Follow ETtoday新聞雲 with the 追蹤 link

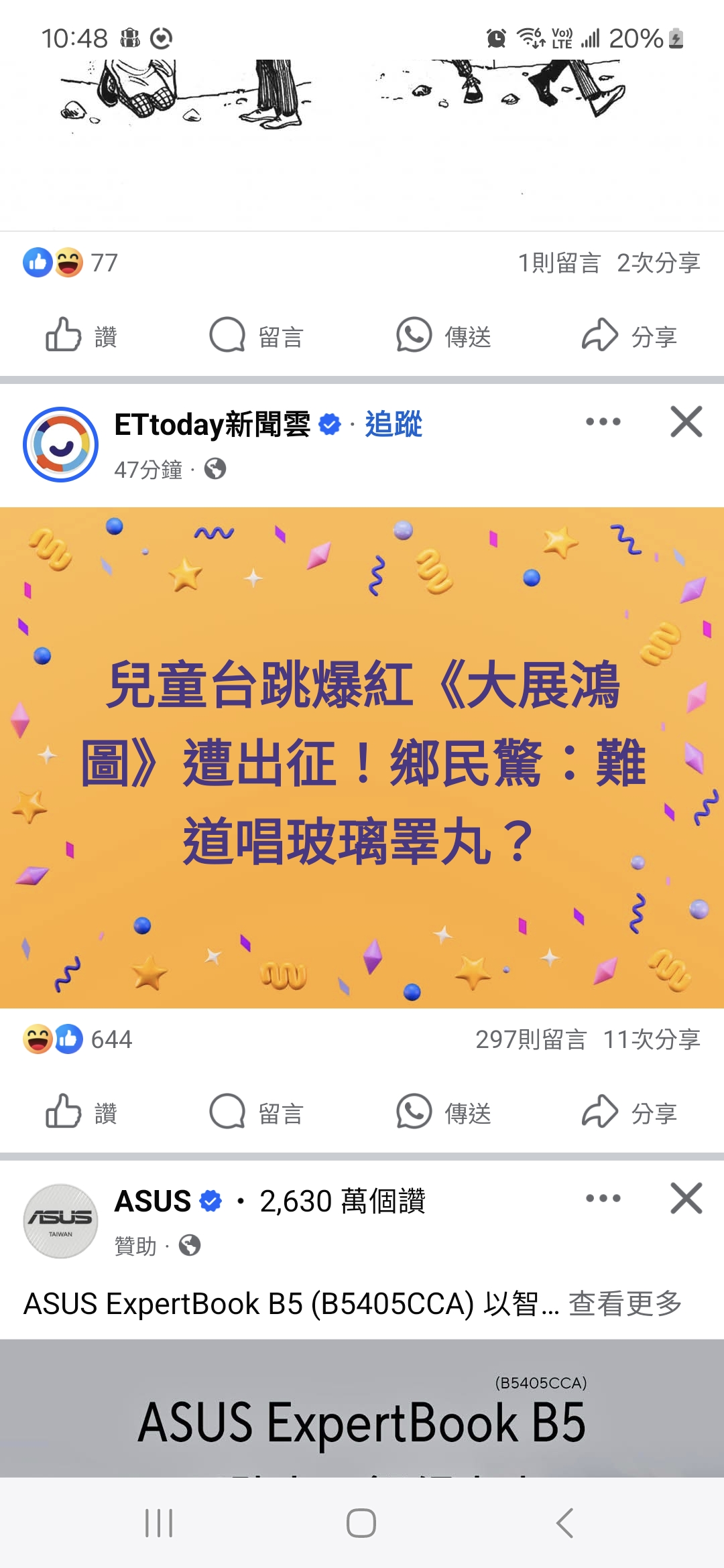tap(394, 424)
